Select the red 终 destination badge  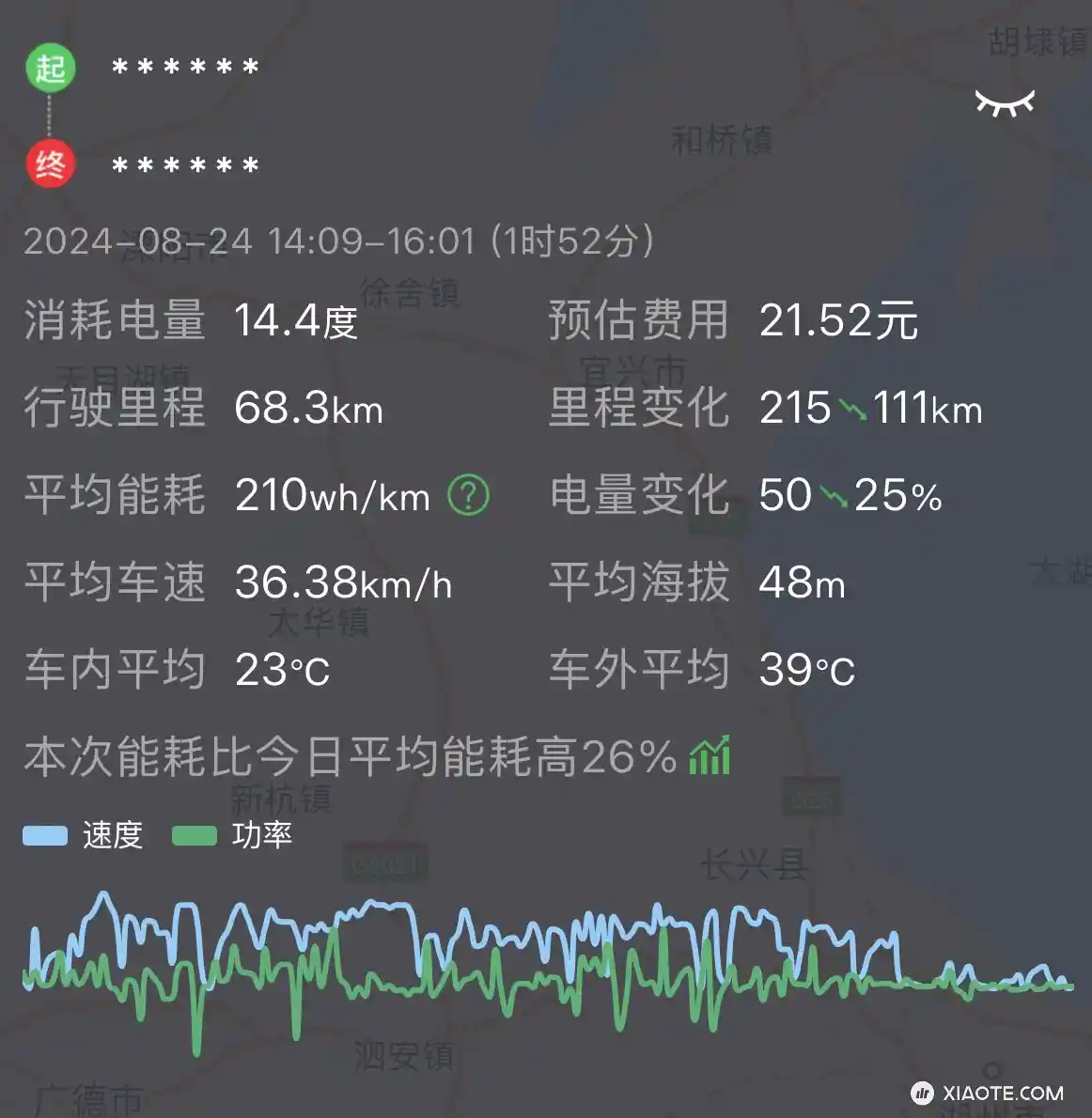pyautogui.click(x=50, y=166)
